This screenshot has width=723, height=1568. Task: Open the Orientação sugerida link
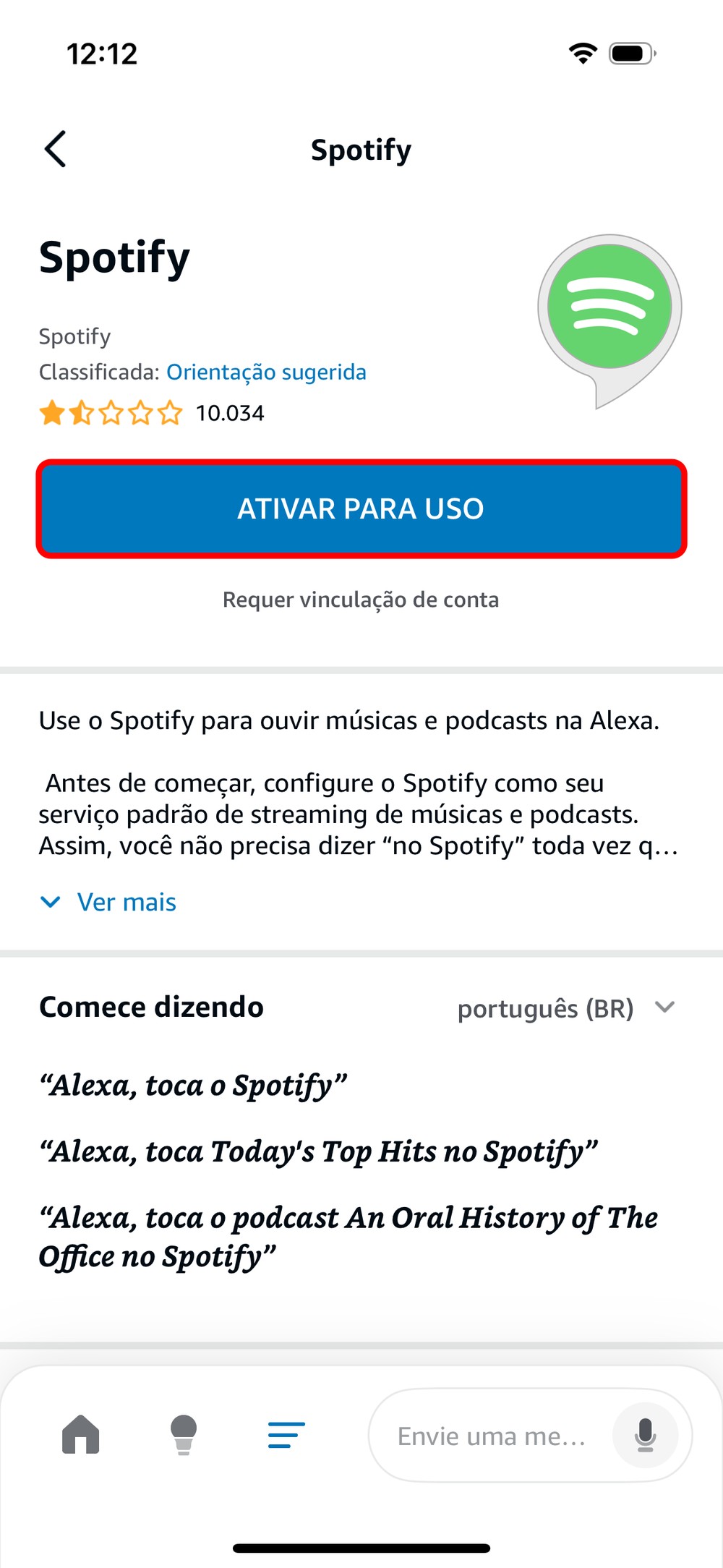[266, 372]
